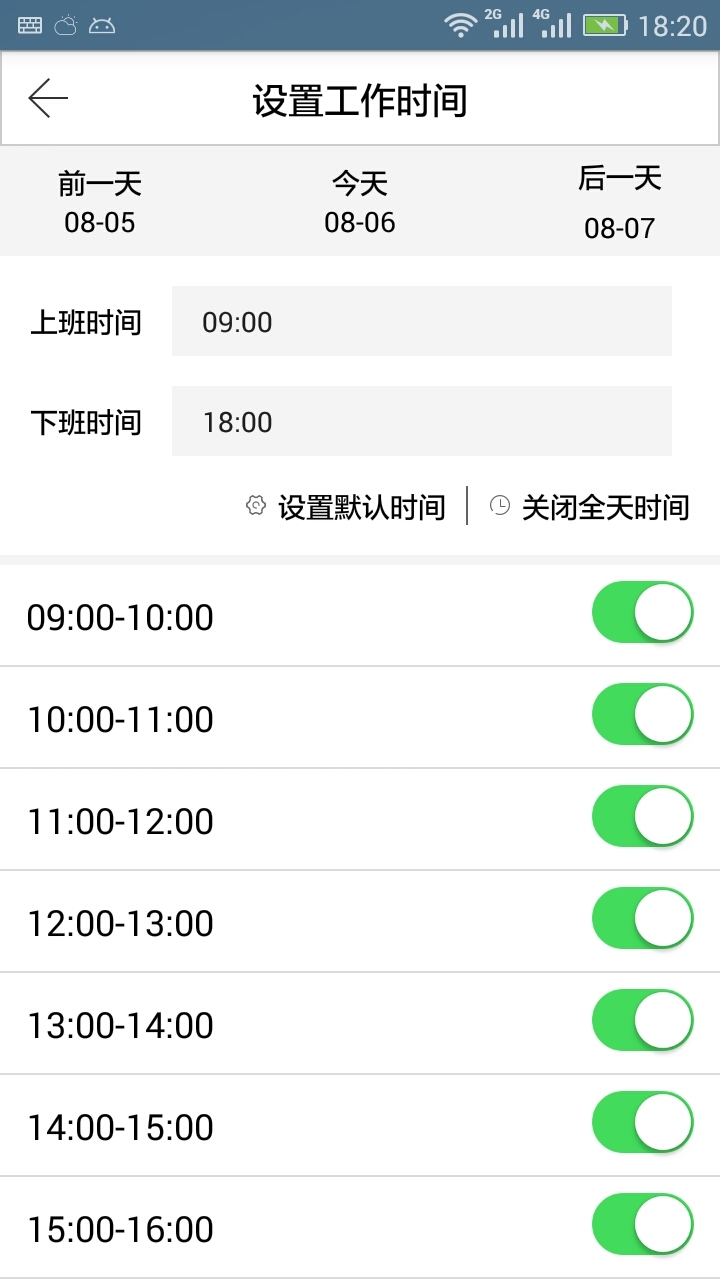Change the 18:00 off work time
Image resolution: width=720 pixels, height=1280 pixels.
(421, 421)
